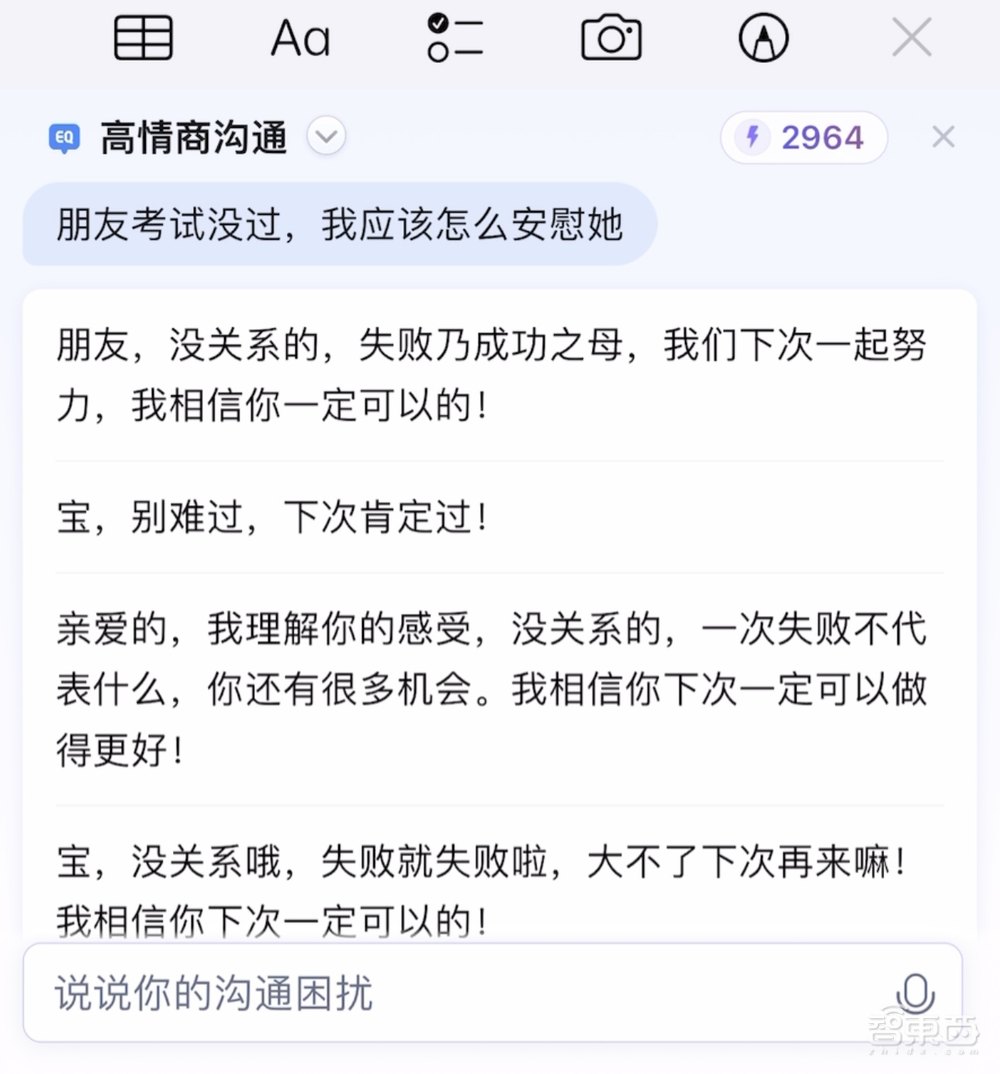
Task: Open the checklist tool
Action: pyautogui.click(x=455, y=37)
